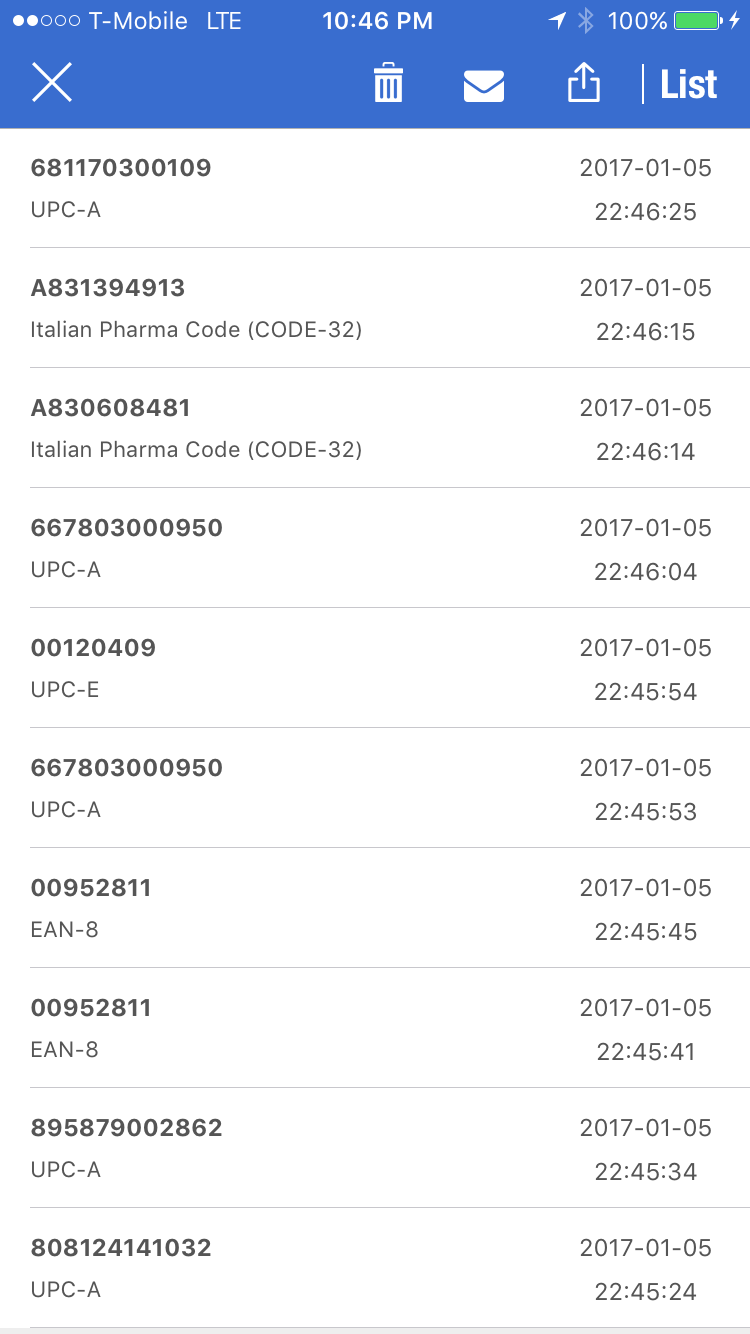
Task: View the 00952811 EAN-8 scan at 22:45:41
Action: pos(375,1028)
